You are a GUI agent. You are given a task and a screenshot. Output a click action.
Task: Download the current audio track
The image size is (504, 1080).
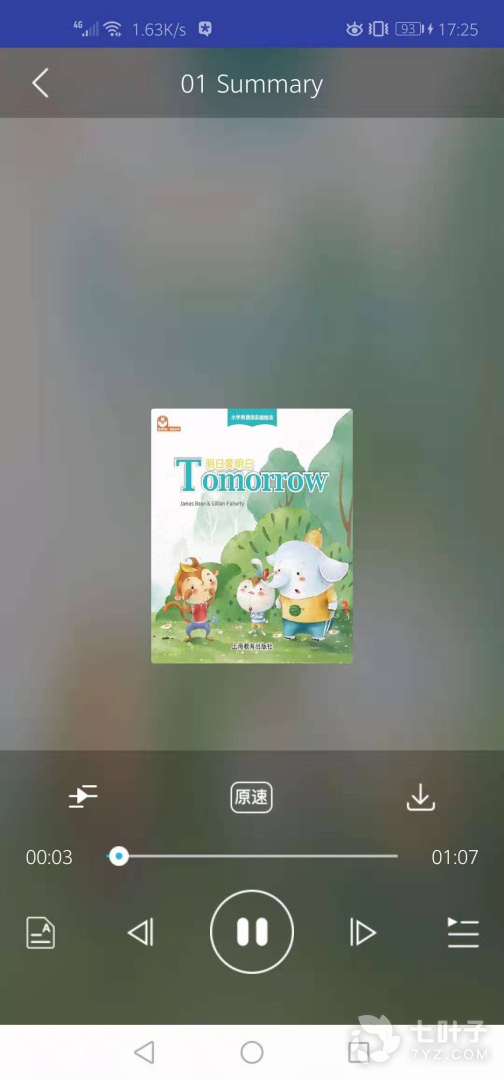(420, 798)
